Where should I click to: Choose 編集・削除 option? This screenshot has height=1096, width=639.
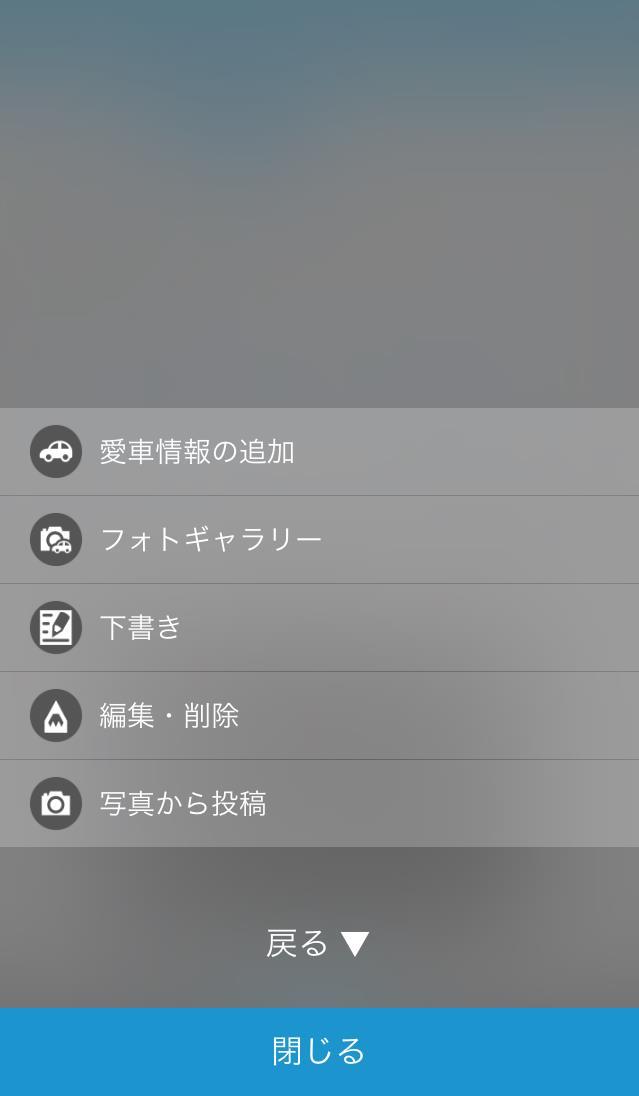320,716
